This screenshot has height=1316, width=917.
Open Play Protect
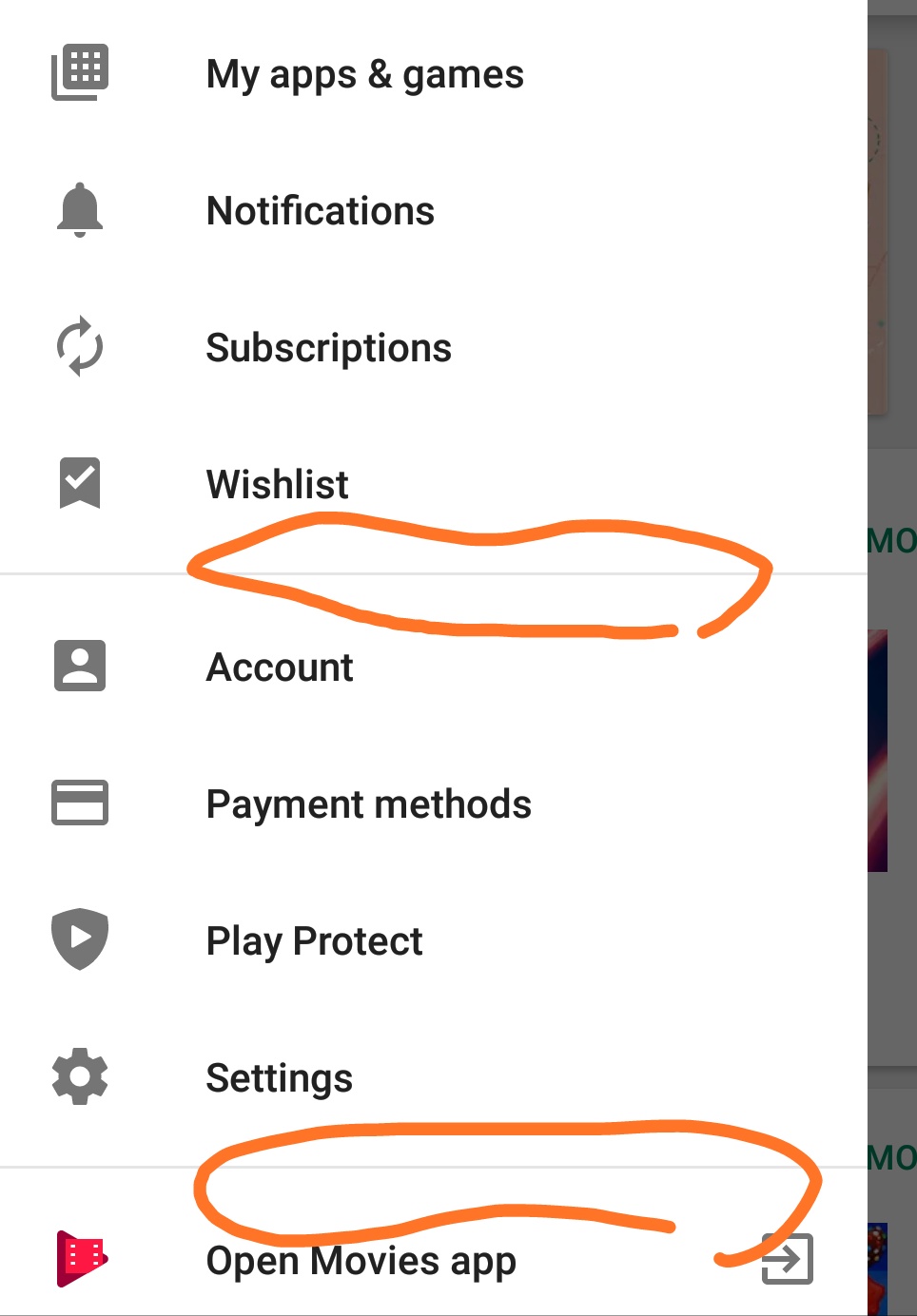pyautogui.click(x=314, y=941)
